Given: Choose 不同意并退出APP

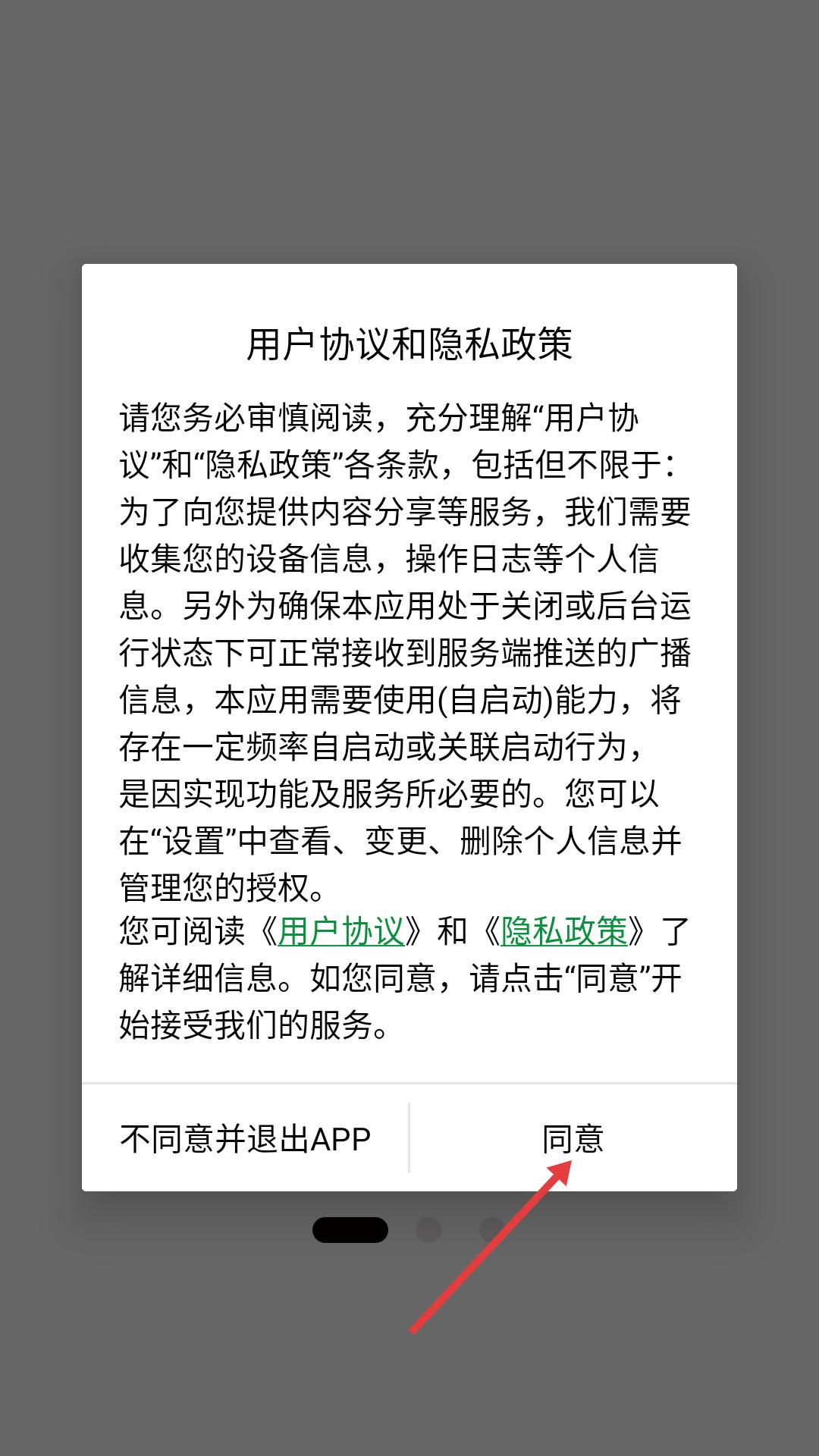Looking at the screenshot, I should coord(246,1139).
